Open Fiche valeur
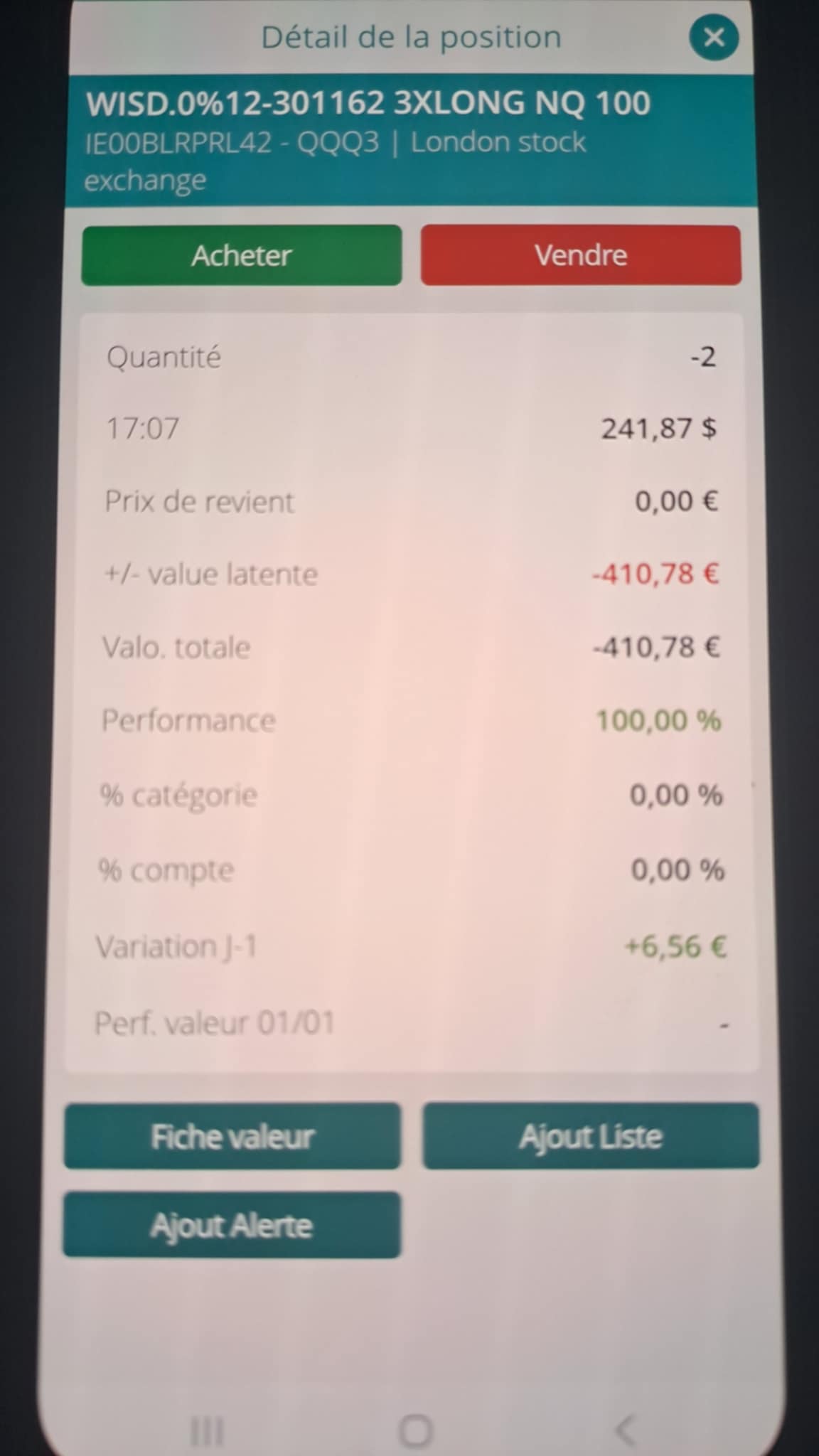 pyautogui.click(x=232, y=1136)
